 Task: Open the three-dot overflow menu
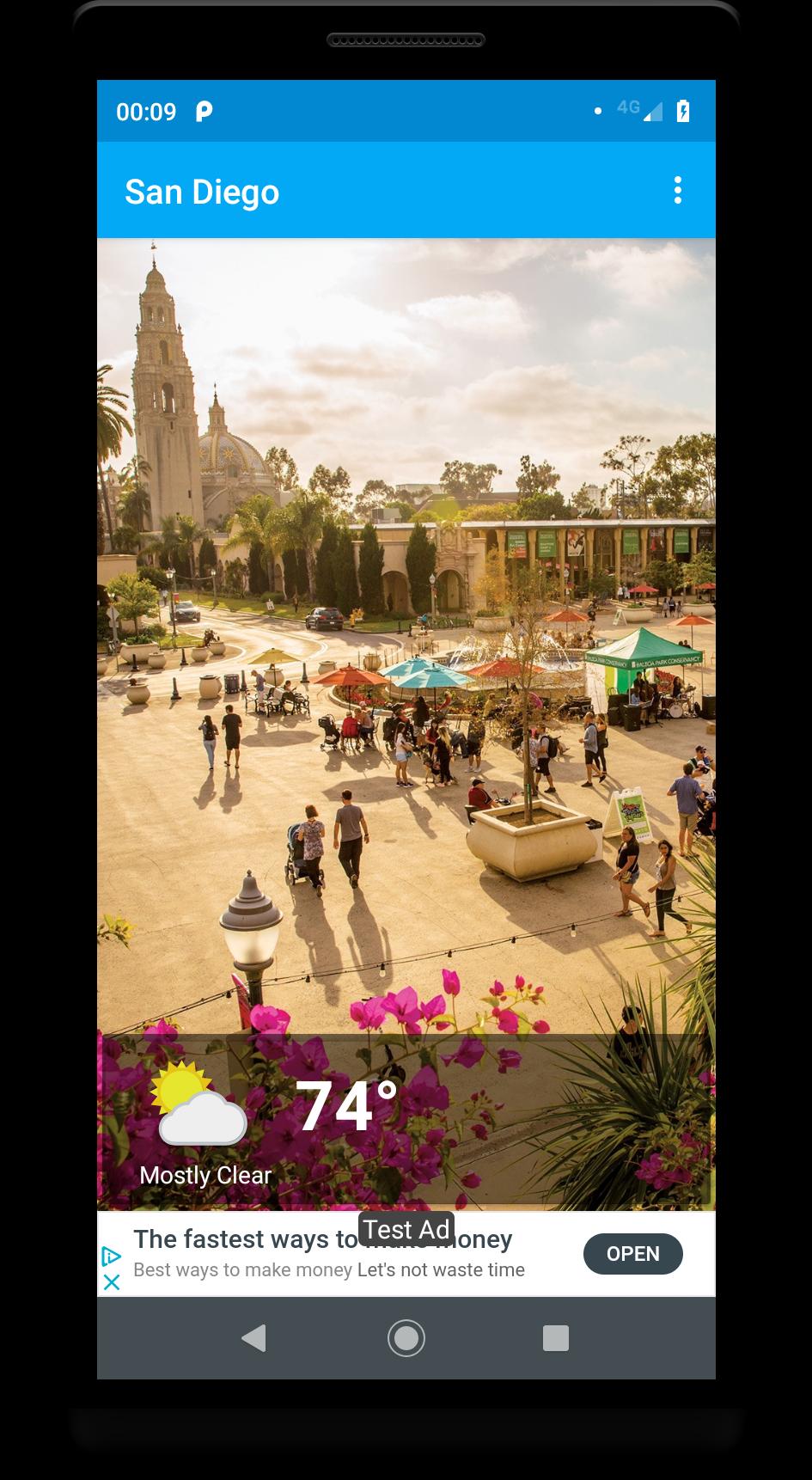point(677,190)
